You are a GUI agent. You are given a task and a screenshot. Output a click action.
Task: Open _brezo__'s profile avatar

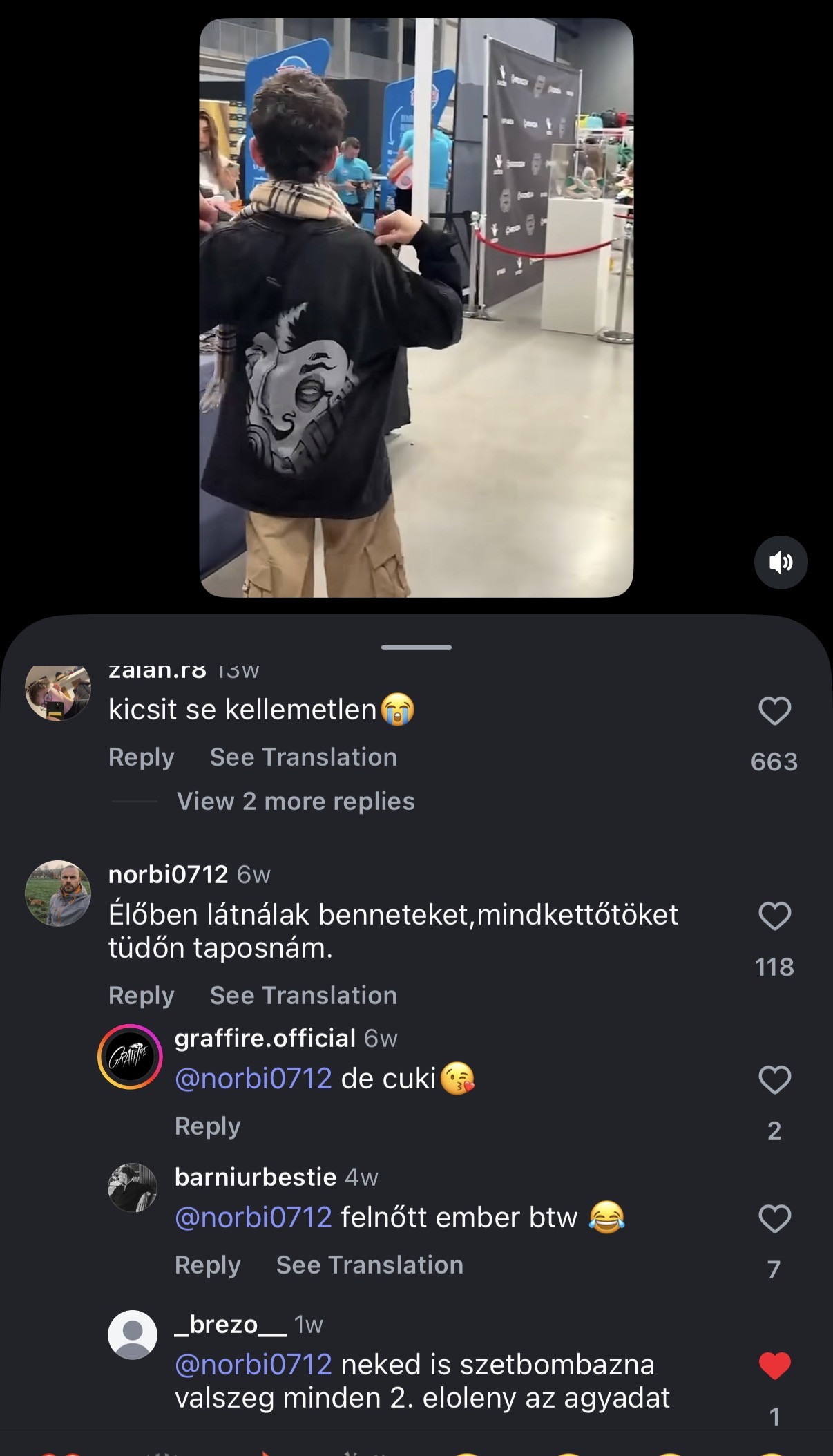click(x=133, y=1334)
